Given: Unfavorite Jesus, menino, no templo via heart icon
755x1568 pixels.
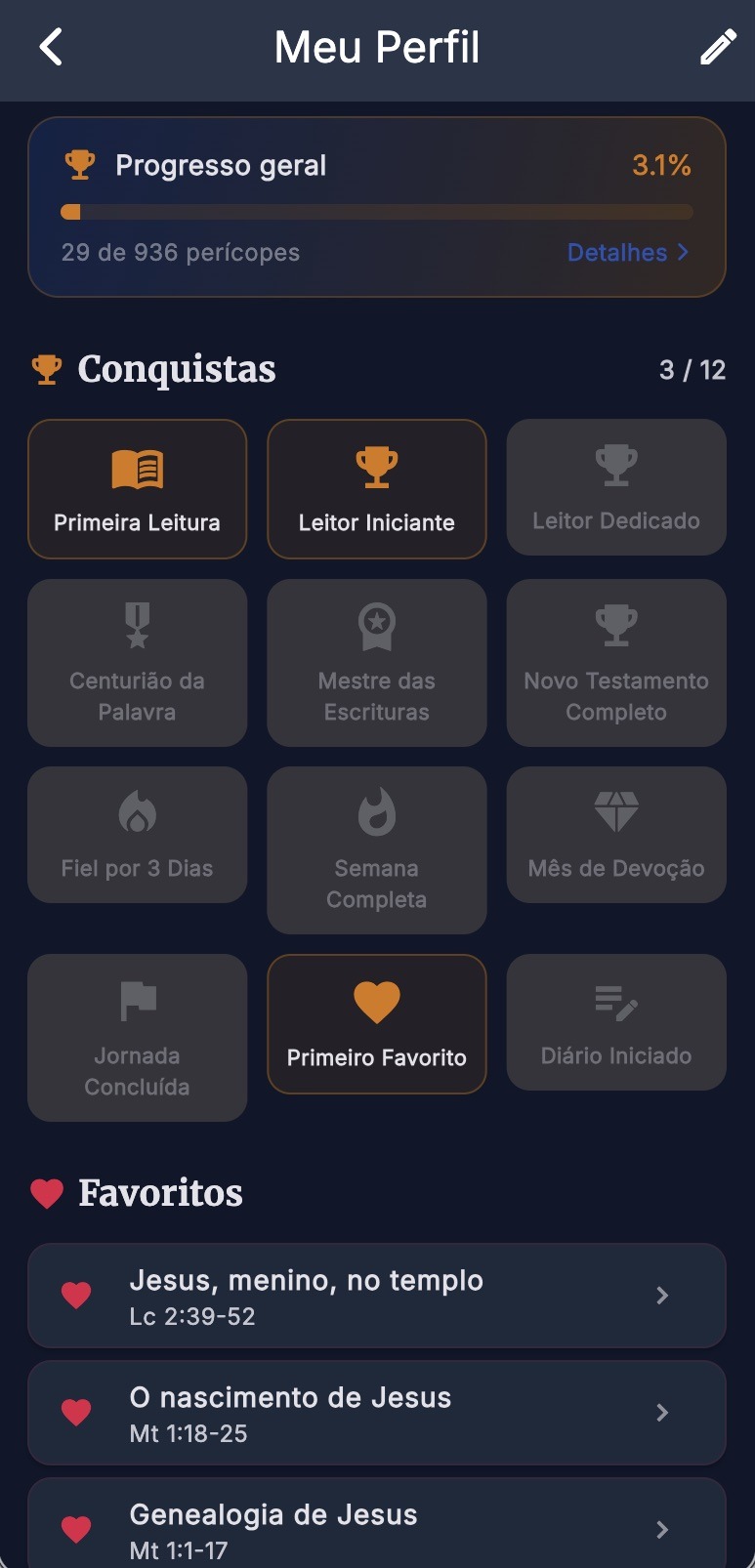Looking at the screenshot, I should click(76, 1295).
